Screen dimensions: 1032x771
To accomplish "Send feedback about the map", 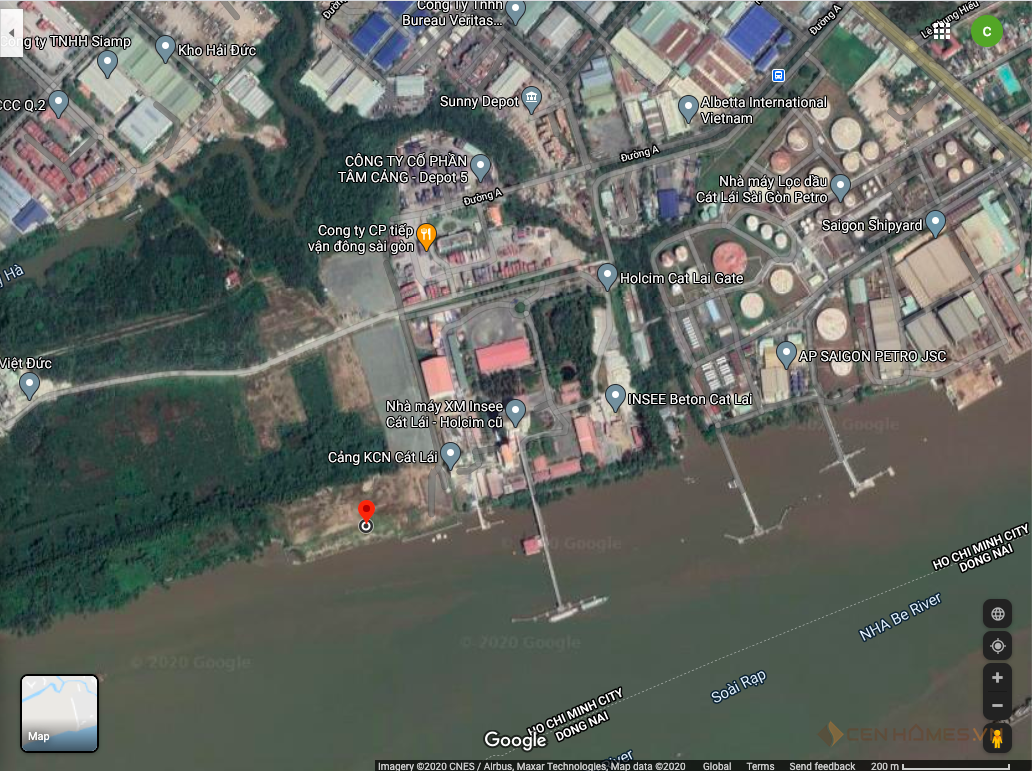I will tap(821, 766).
